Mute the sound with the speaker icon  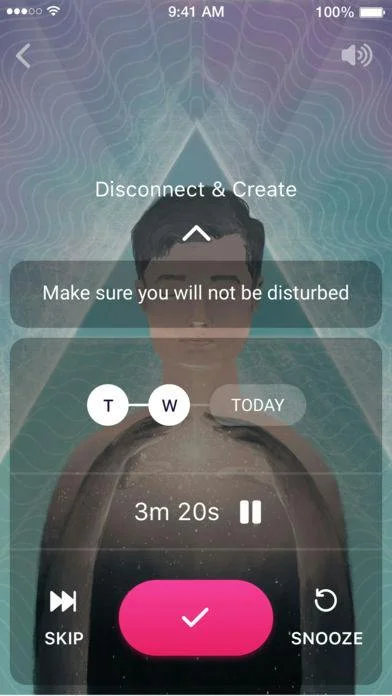356,56
